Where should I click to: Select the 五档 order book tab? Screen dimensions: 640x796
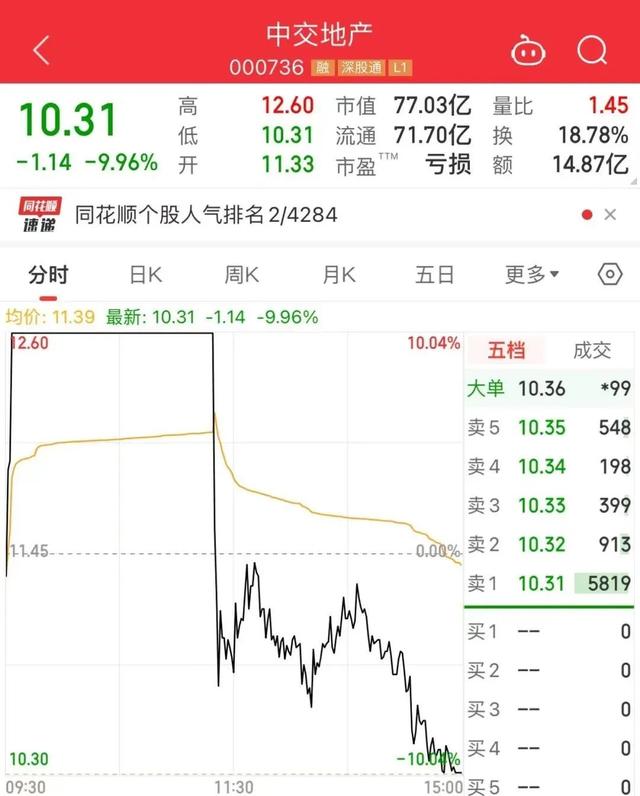click(x=506, y=350)
